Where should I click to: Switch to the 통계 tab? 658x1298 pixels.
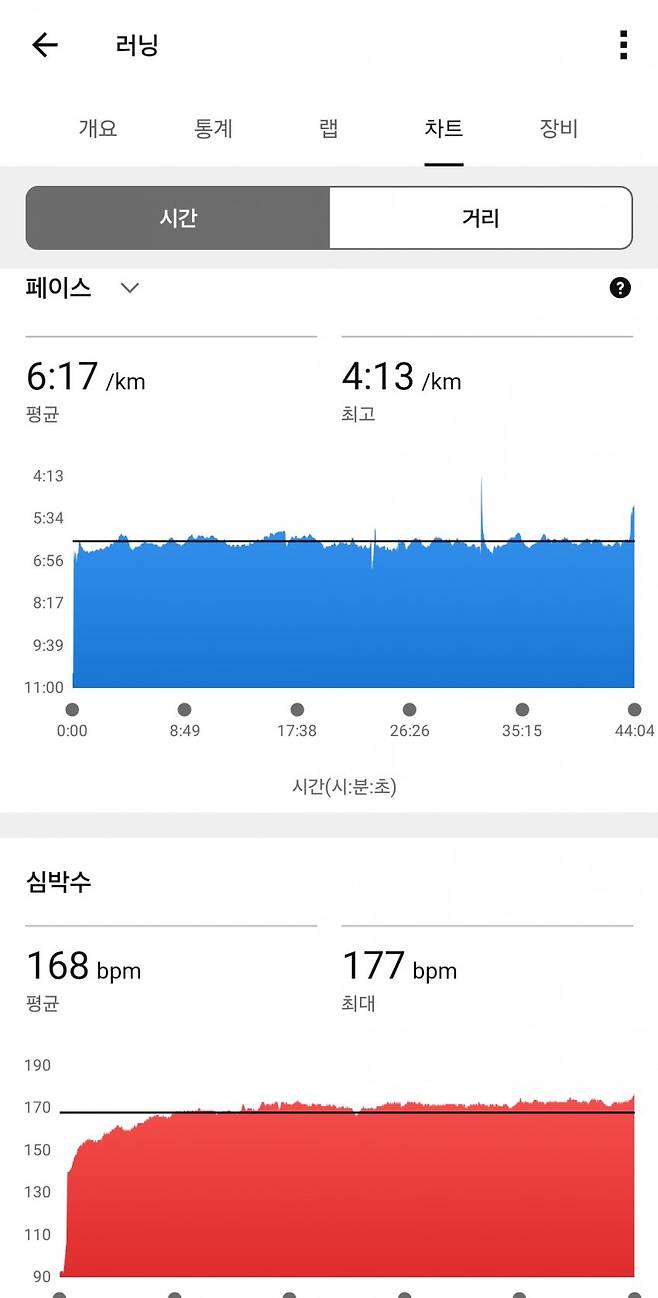click(213, 129)
